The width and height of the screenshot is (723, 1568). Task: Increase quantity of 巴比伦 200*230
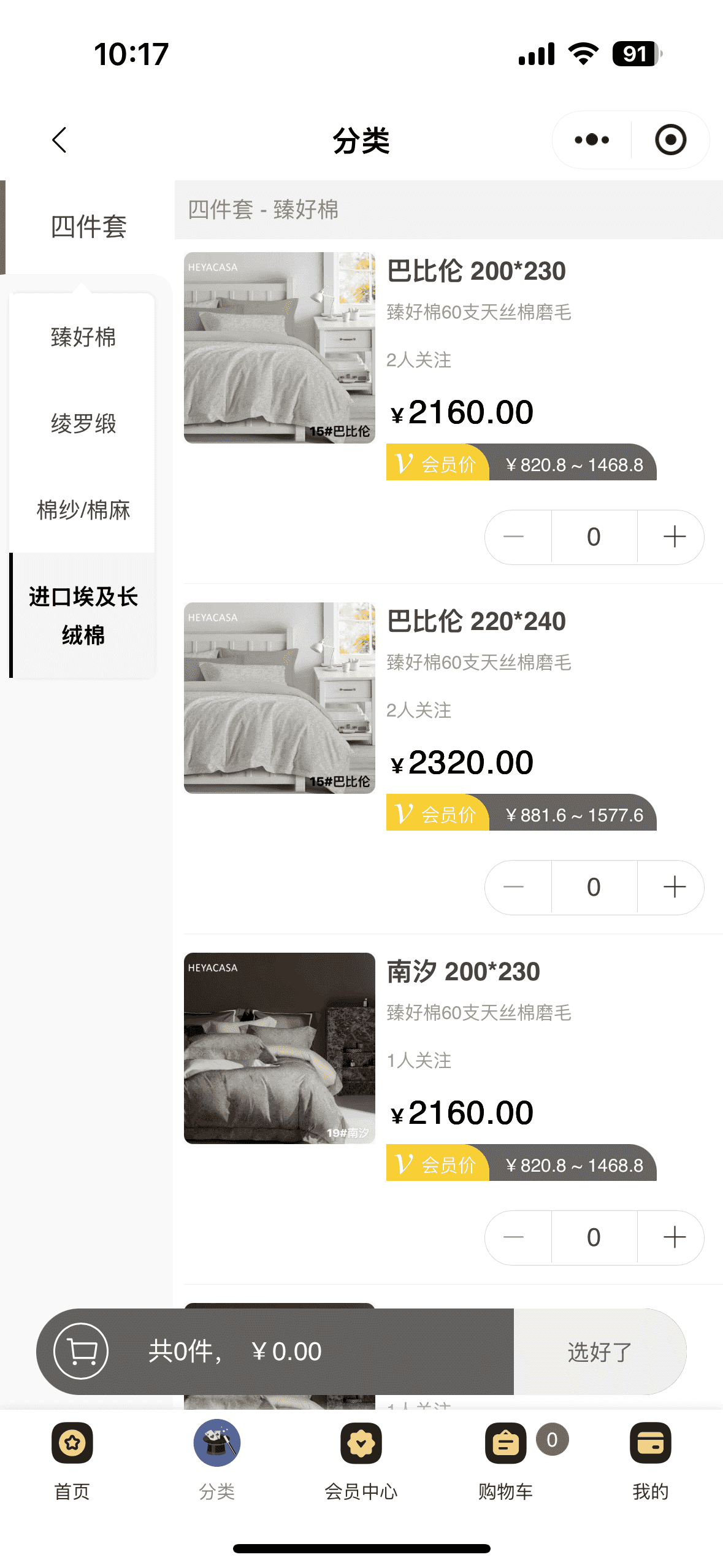[x=674, y=537]
